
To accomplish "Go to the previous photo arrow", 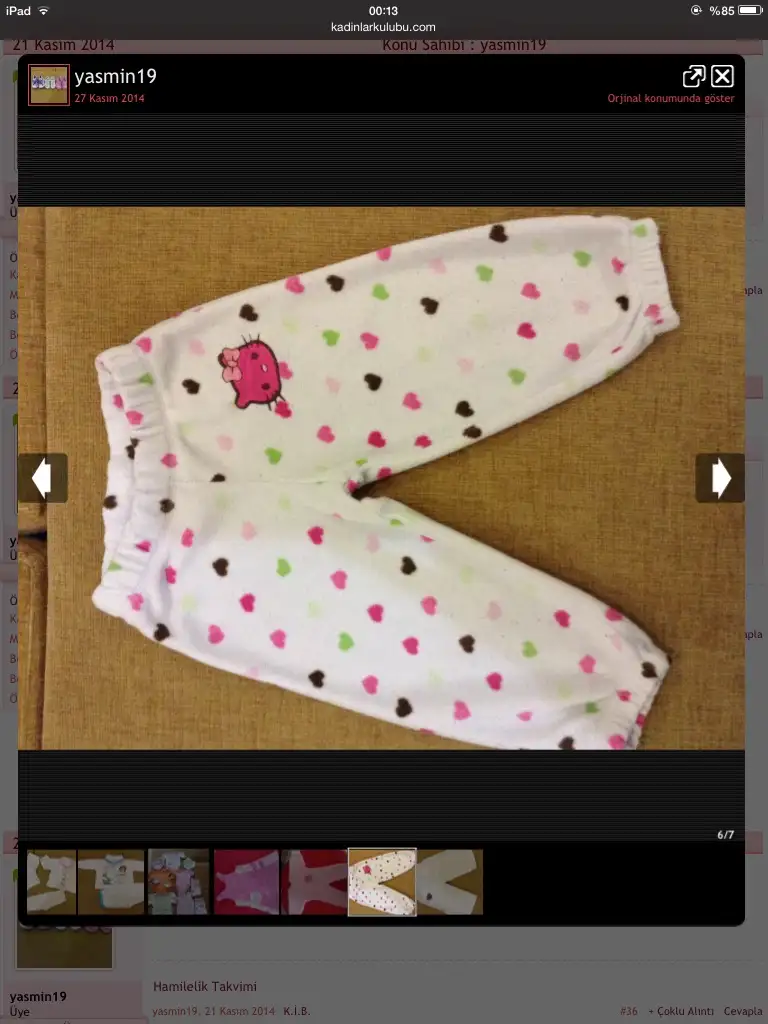I will (x=43, y=478).
